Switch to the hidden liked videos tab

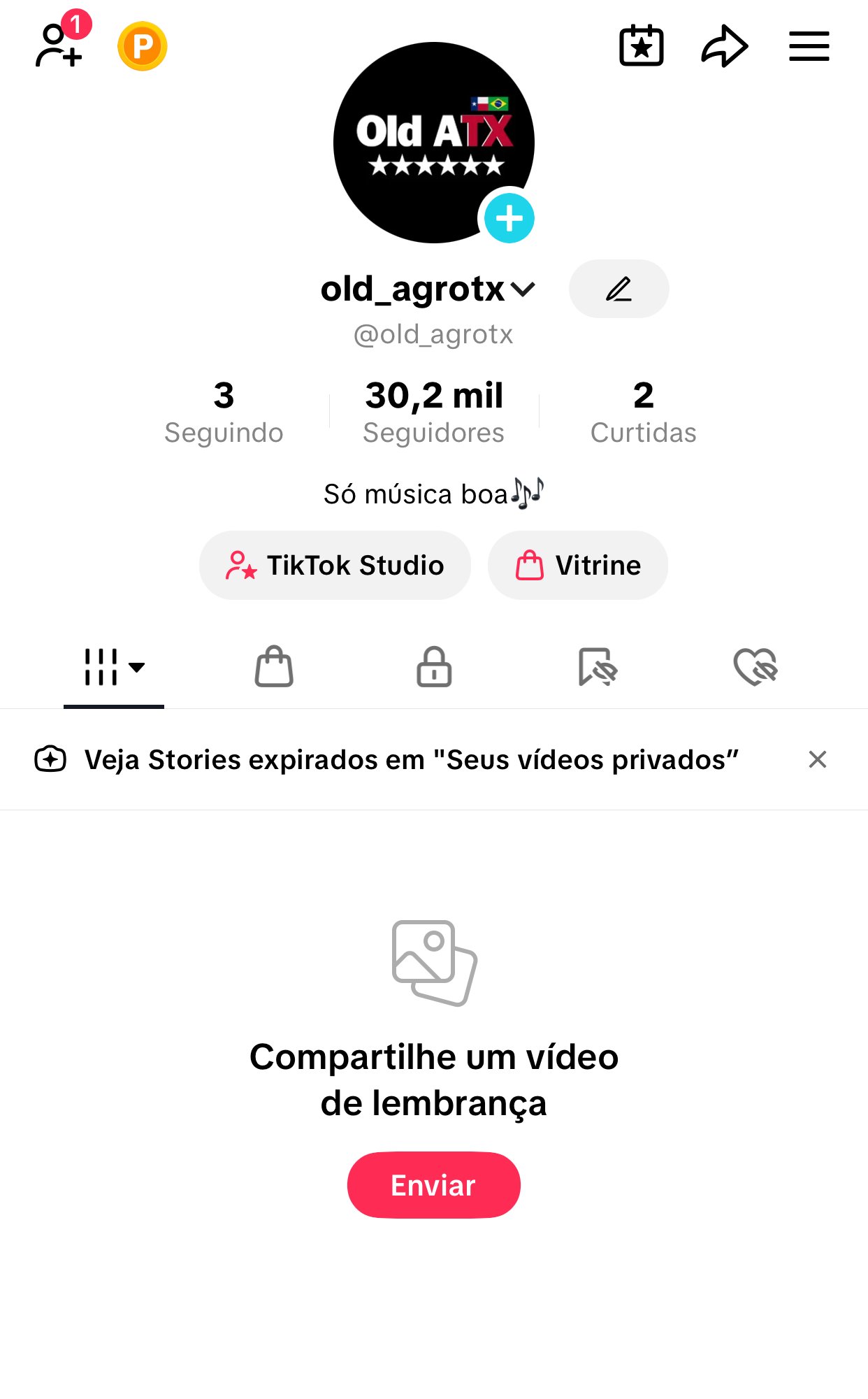[755, 666]
